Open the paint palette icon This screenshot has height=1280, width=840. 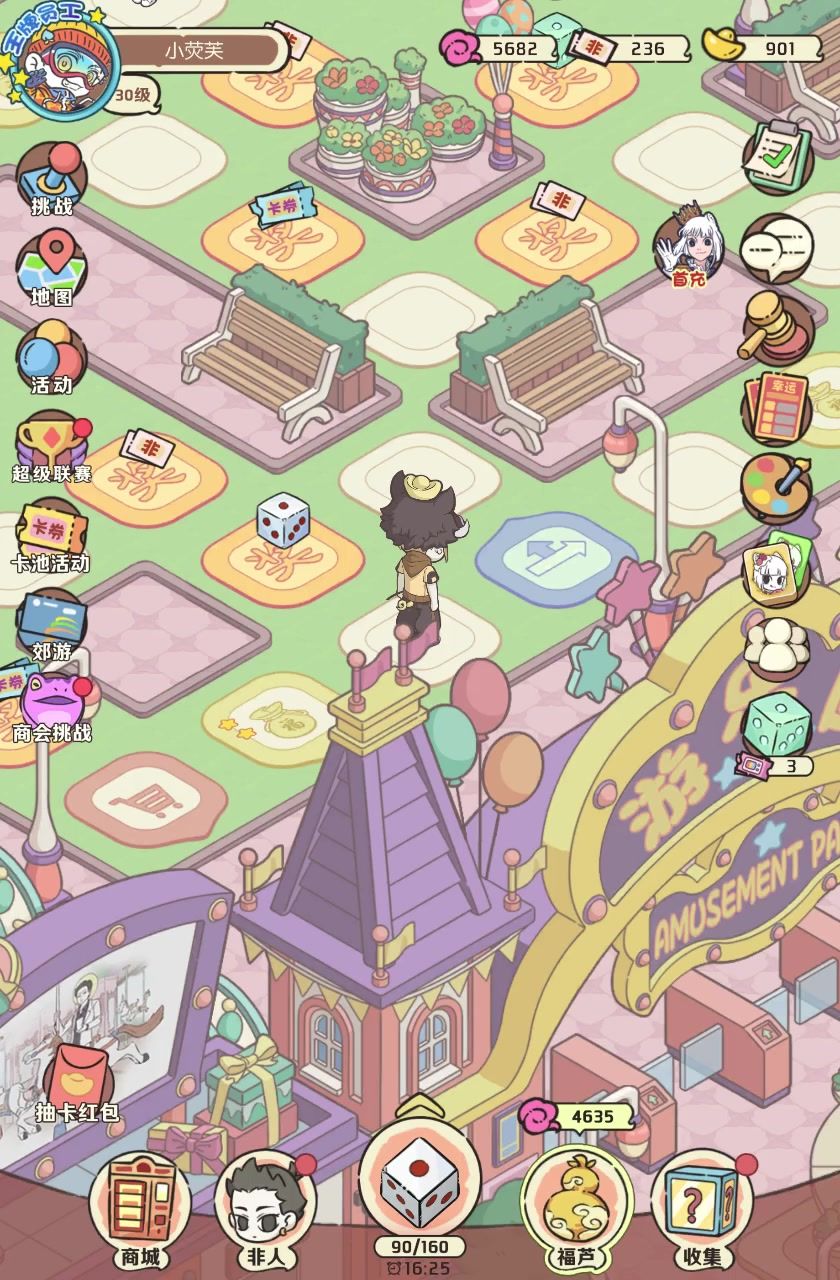pos(776,487)
